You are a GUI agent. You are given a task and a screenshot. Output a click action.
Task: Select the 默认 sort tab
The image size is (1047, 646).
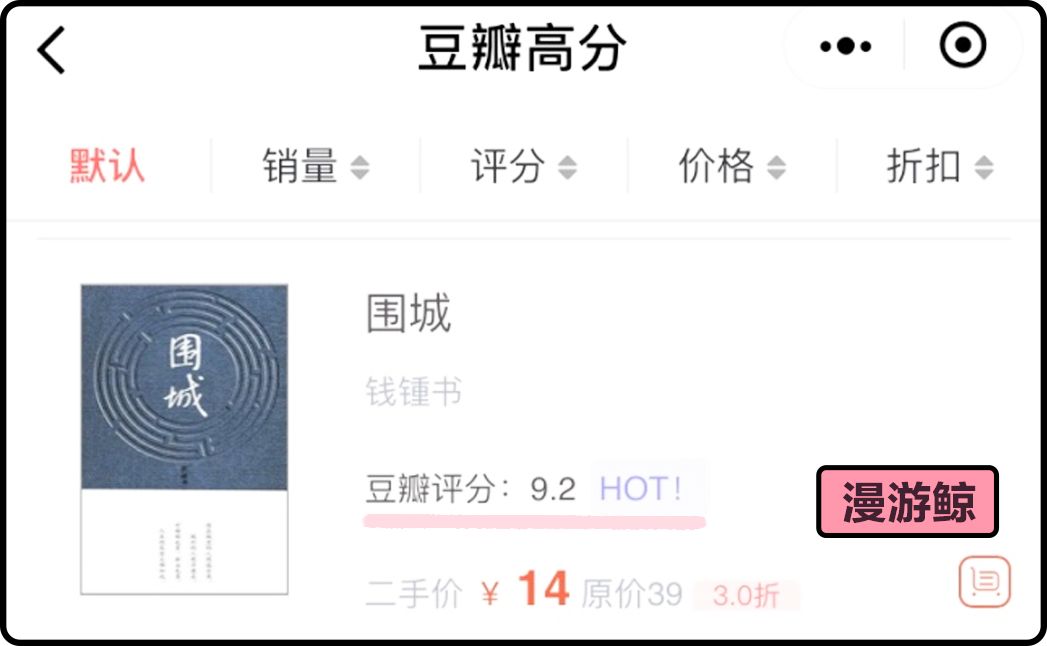pyautogui.click(x=108, y=166)
